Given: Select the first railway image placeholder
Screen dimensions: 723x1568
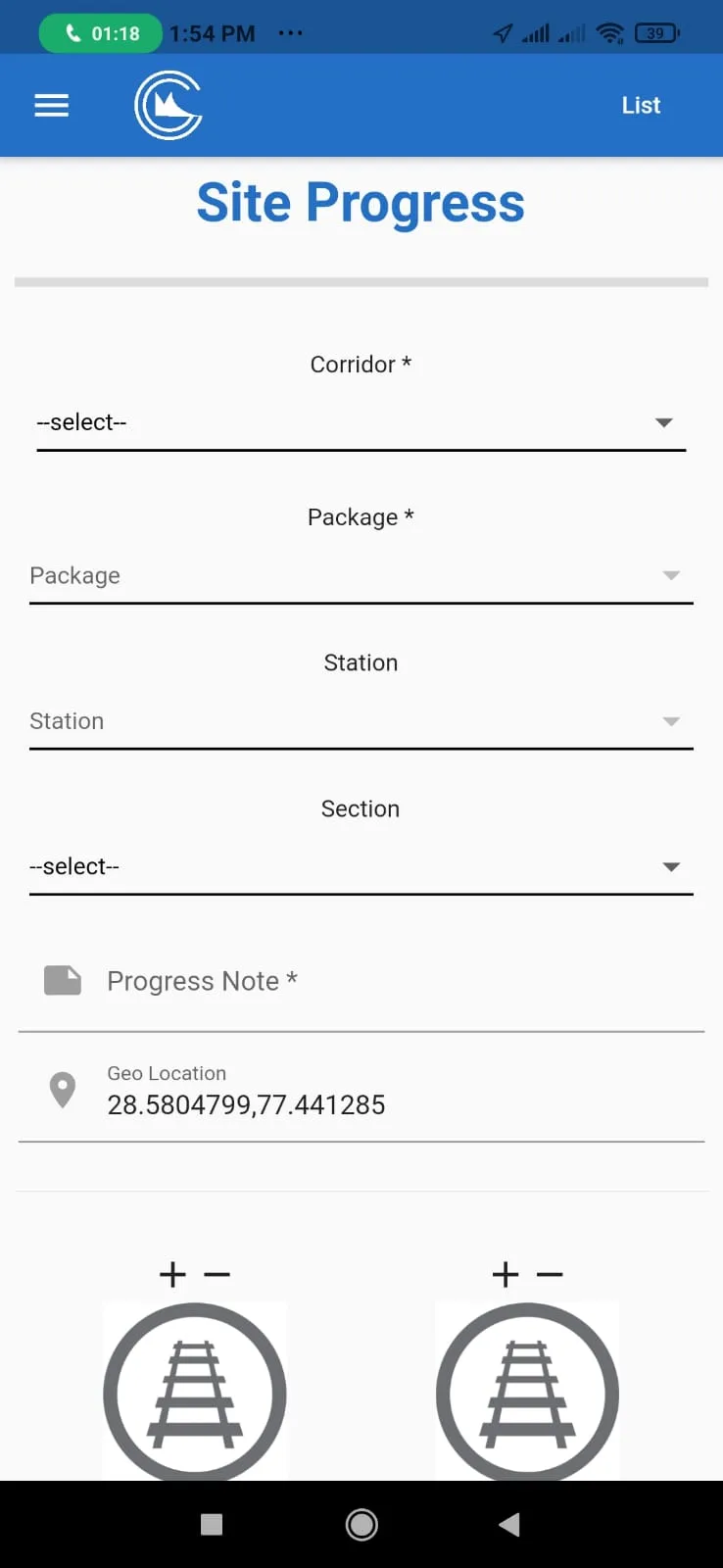Looking at the screenshot, I should (195, 1392).
